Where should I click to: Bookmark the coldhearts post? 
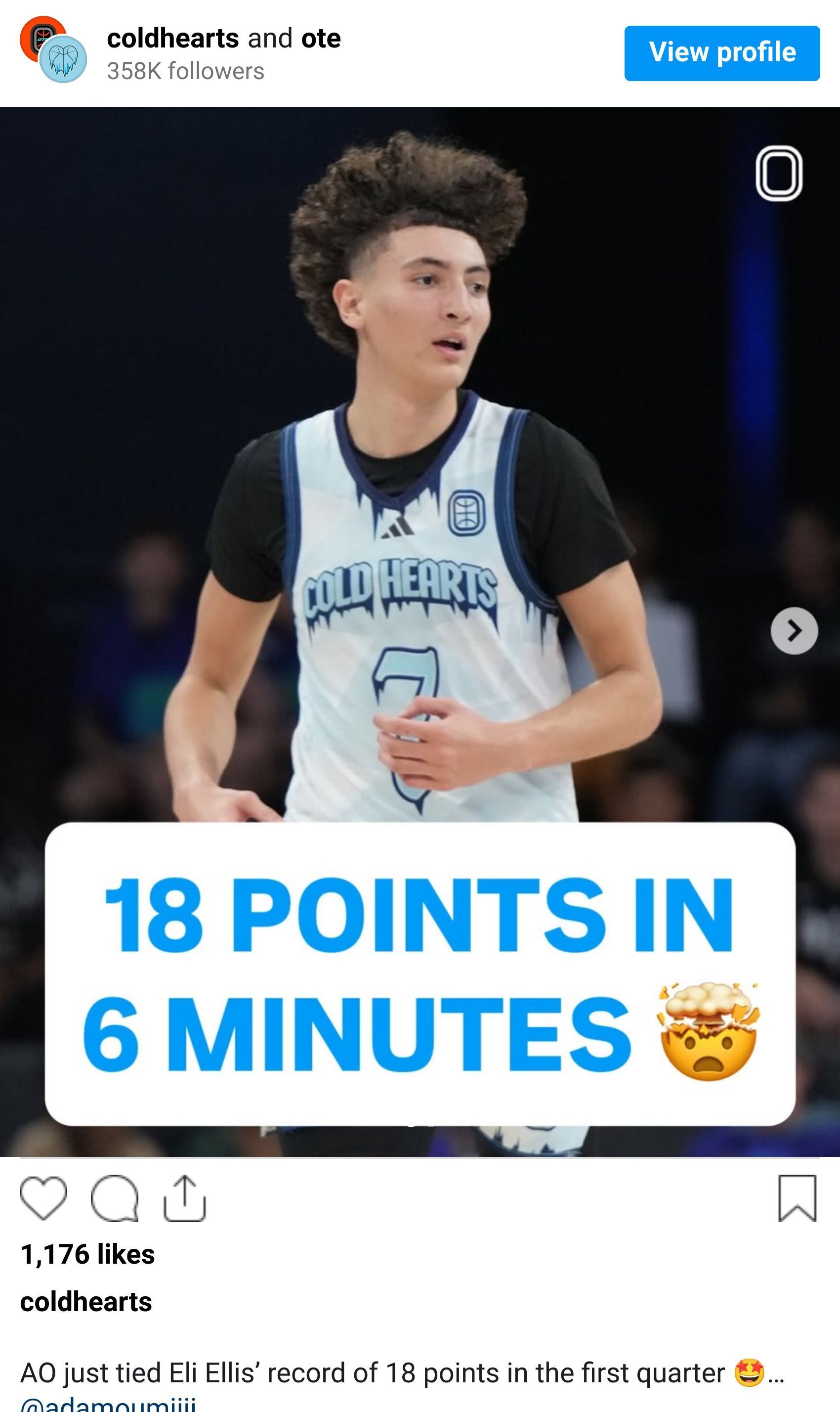[x=797, y=1198]
